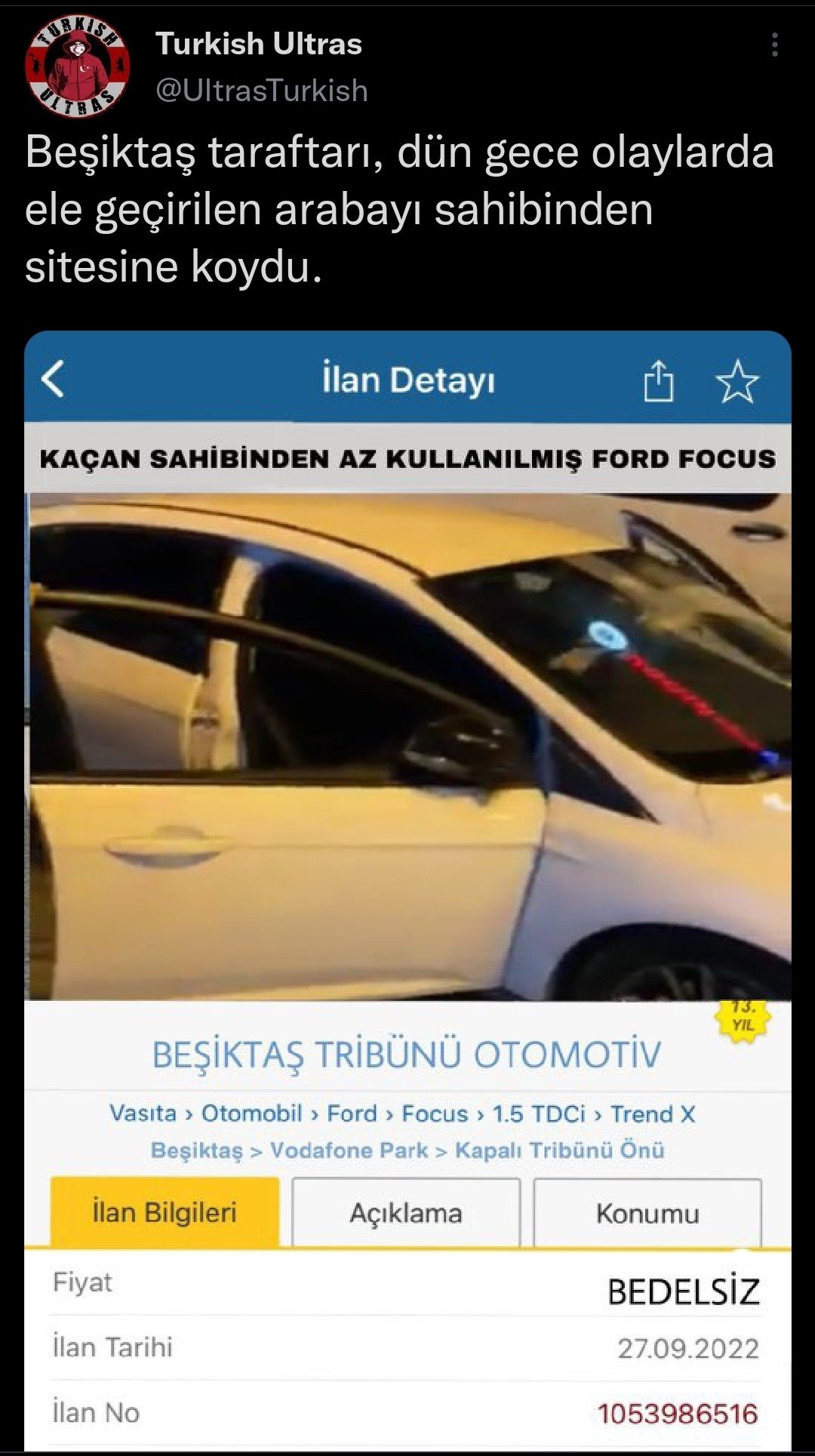This screenshot has width=815, height=1456.
Task: Expand the attached listing image
Action: 407,891
